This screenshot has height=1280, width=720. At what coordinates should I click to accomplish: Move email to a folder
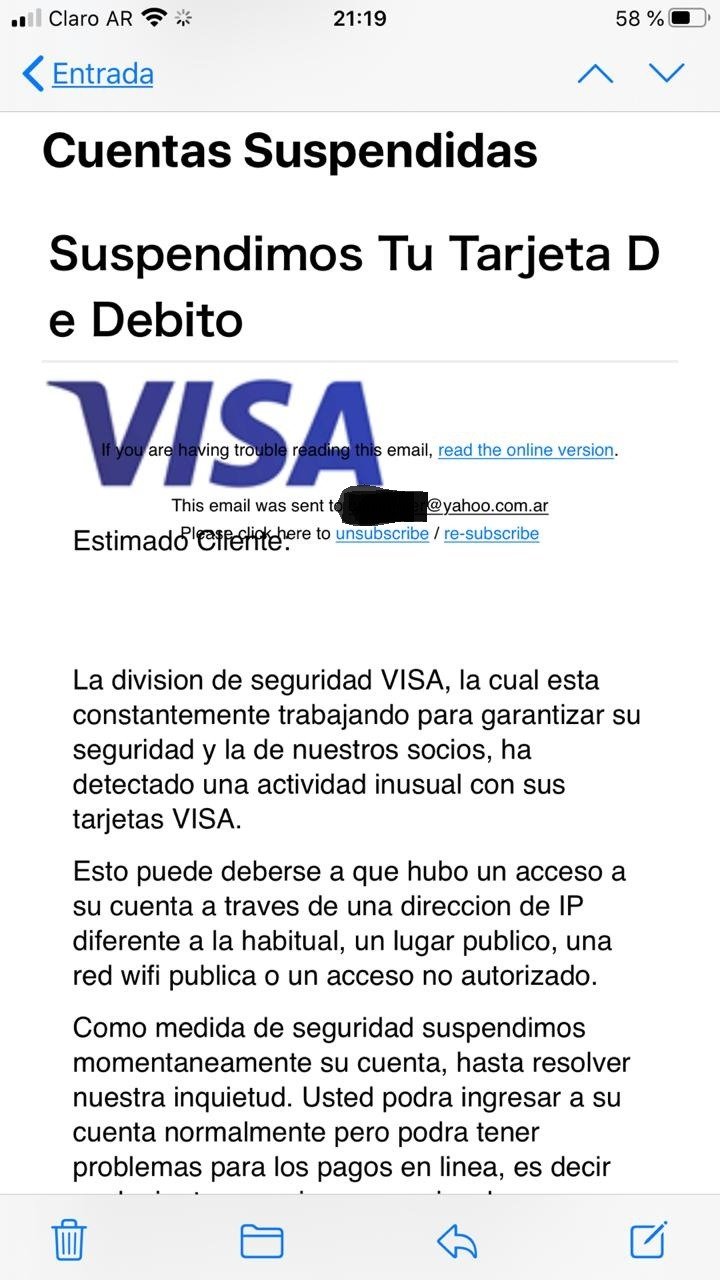(261, 1240)
